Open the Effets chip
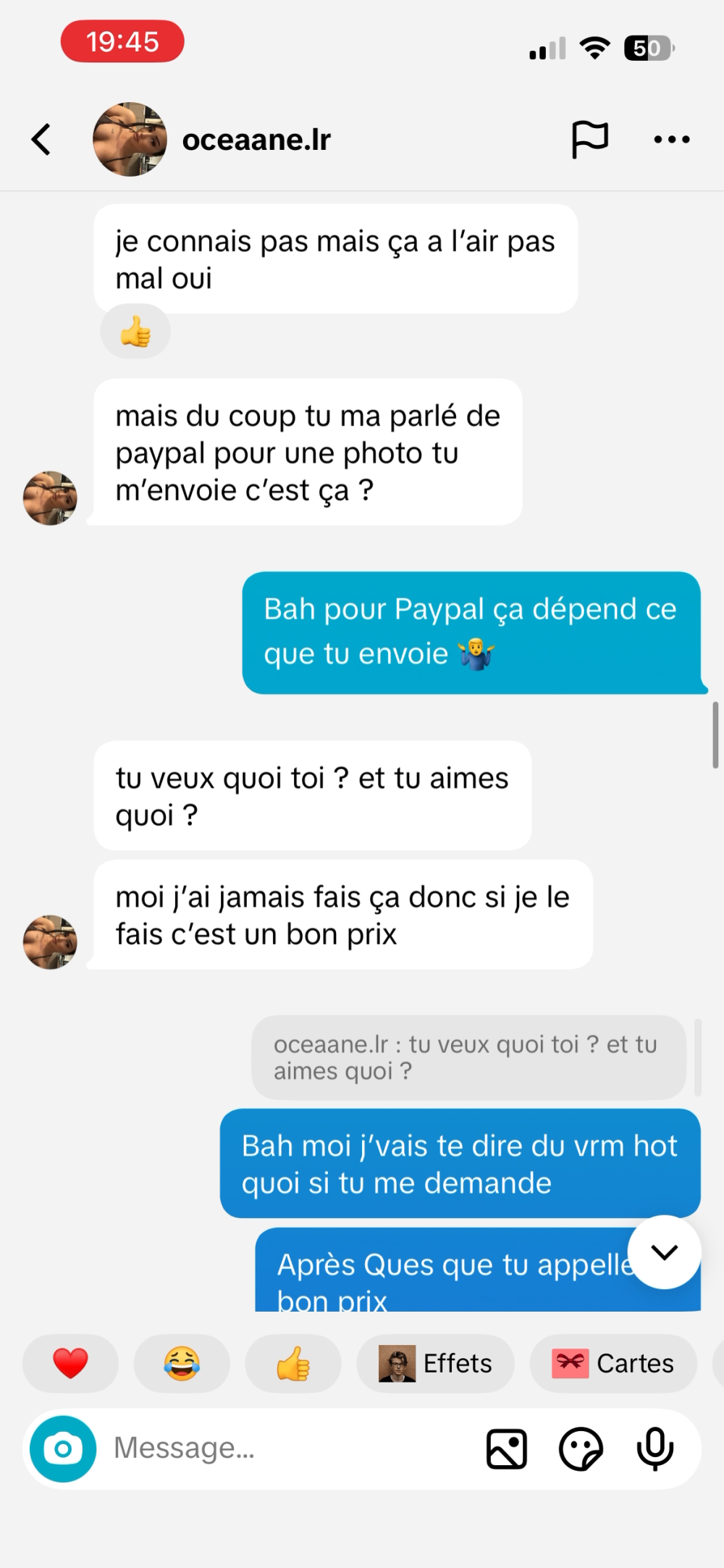This screenshot has width=724, height=1568. 435,1364
